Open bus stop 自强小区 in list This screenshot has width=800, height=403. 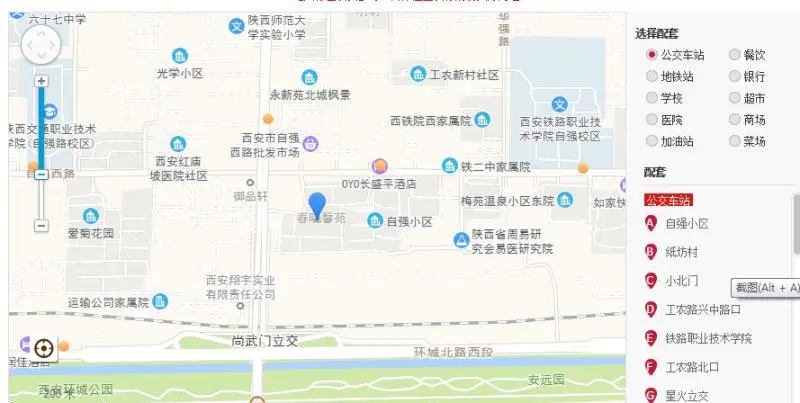[x=686, y=224]
